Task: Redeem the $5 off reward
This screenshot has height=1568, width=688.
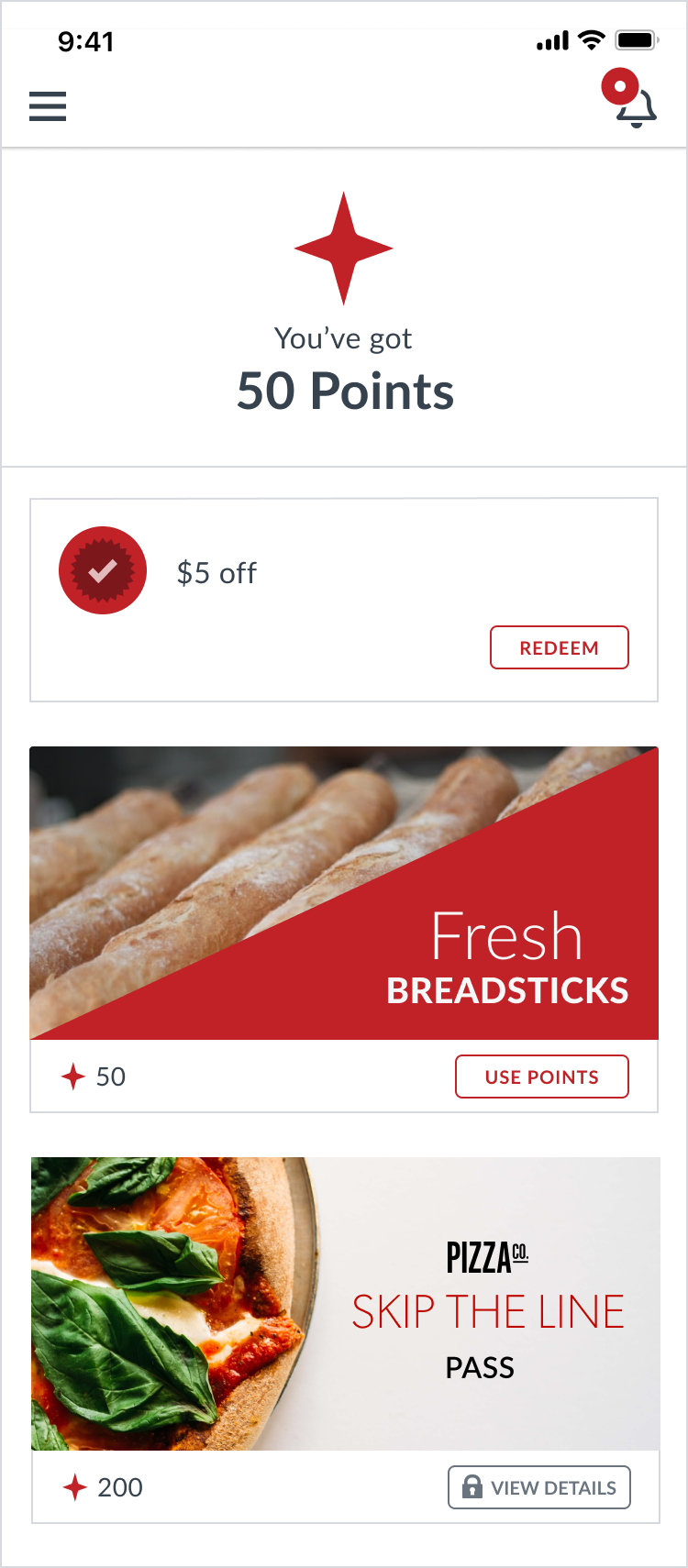Action: pos(559,647)
